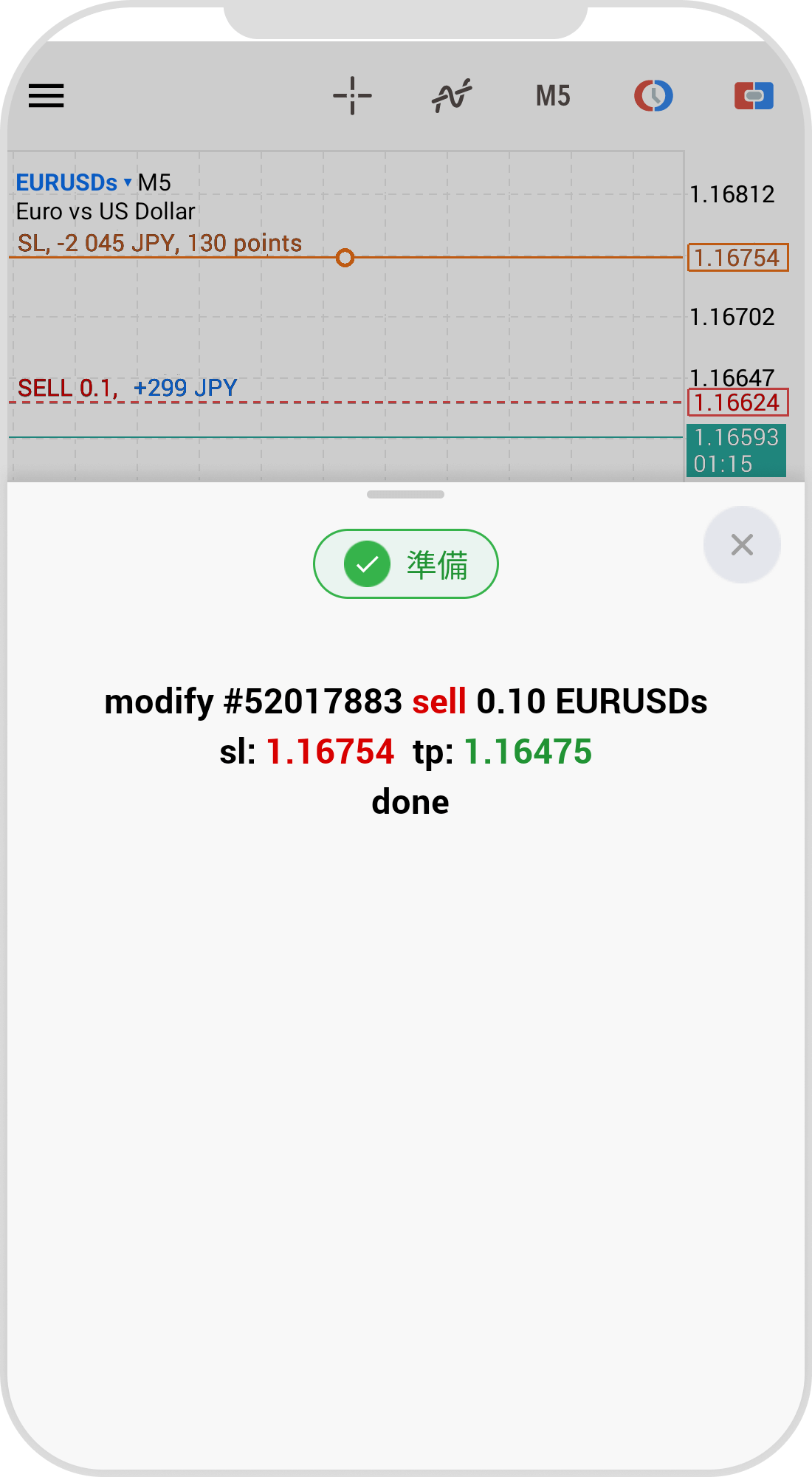The image size is (812, 1477).
Task: Open the hamburger menu
Action: coord(47,96)
